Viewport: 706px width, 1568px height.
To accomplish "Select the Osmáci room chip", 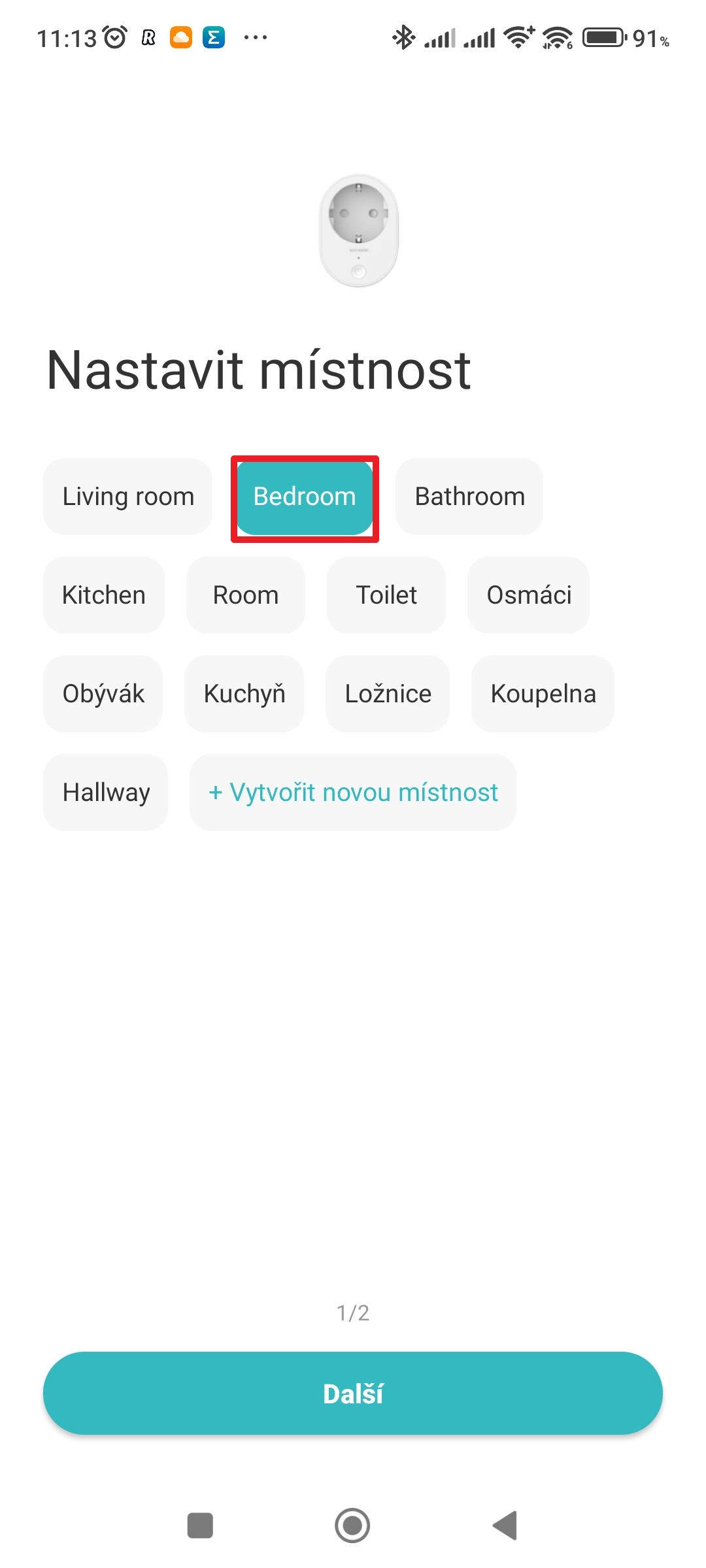I will (529, 595).
